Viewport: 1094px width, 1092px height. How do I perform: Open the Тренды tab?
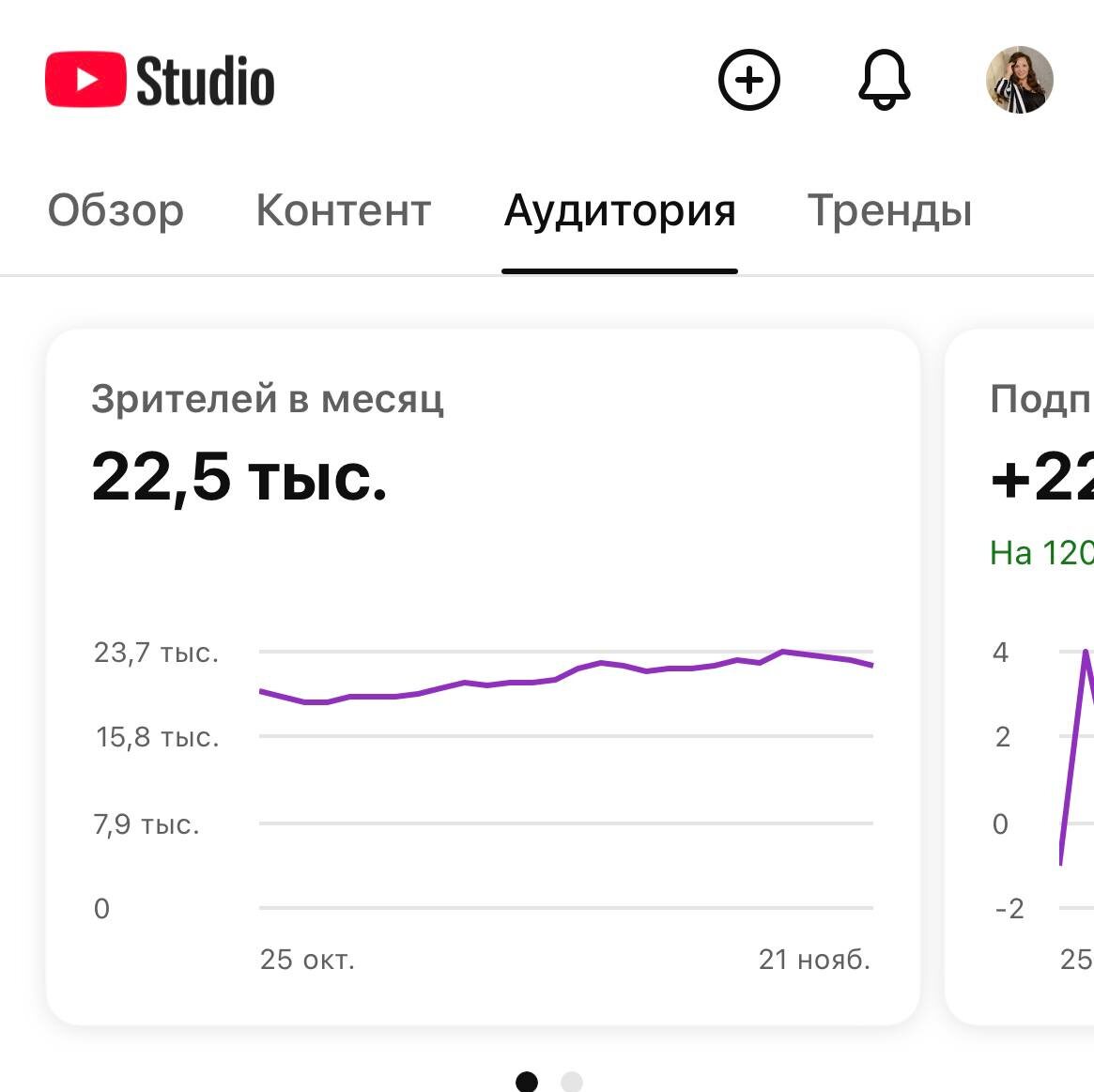click(889, 210)
